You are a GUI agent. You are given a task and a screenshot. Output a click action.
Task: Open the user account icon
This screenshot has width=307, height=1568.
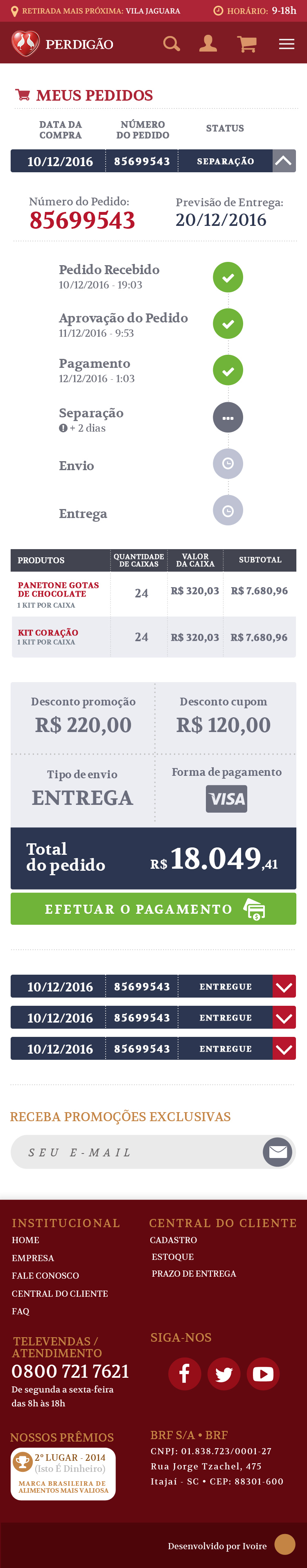tap(208, 44)
